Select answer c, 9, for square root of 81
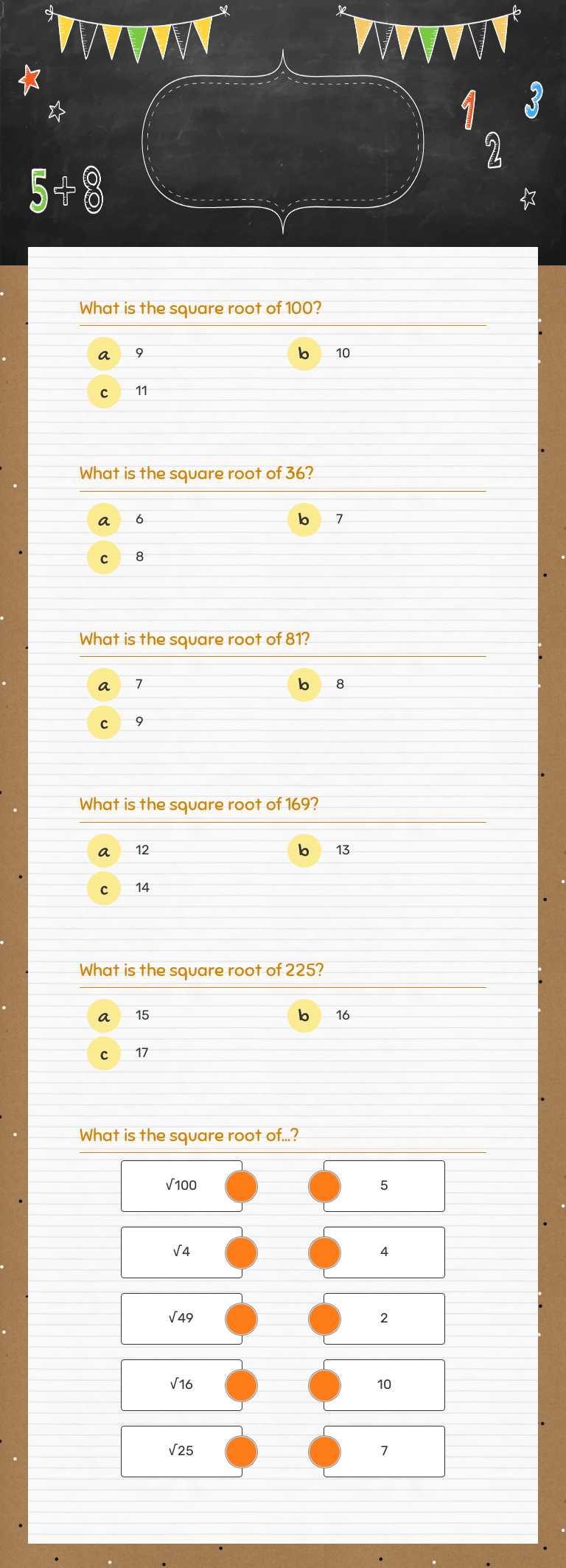 (103, 722)
